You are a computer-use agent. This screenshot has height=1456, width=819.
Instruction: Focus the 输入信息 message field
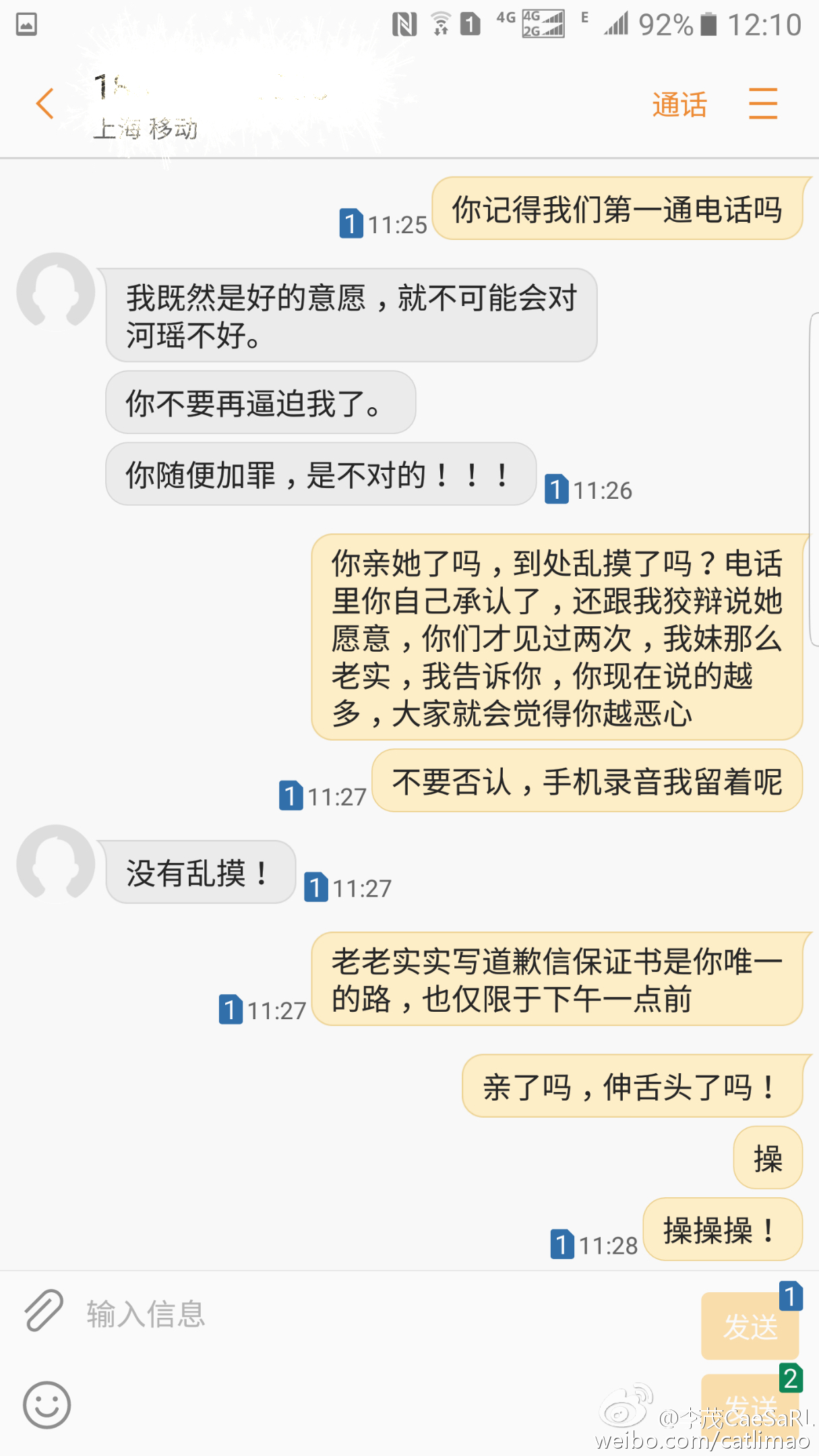point(384,1314)
